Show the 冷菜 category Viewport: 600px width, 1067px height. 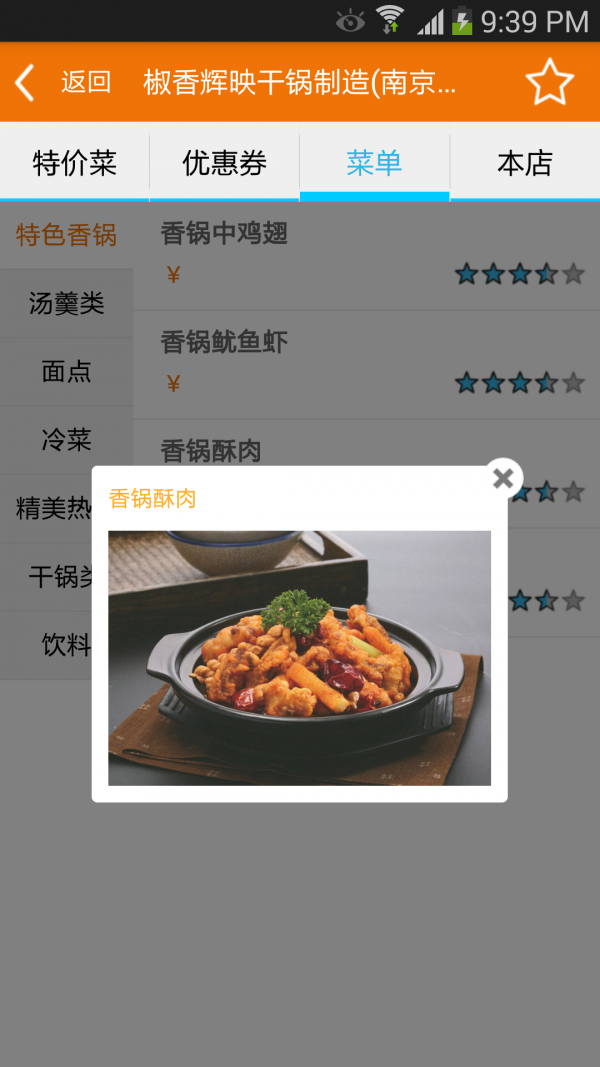click(66, 440)
